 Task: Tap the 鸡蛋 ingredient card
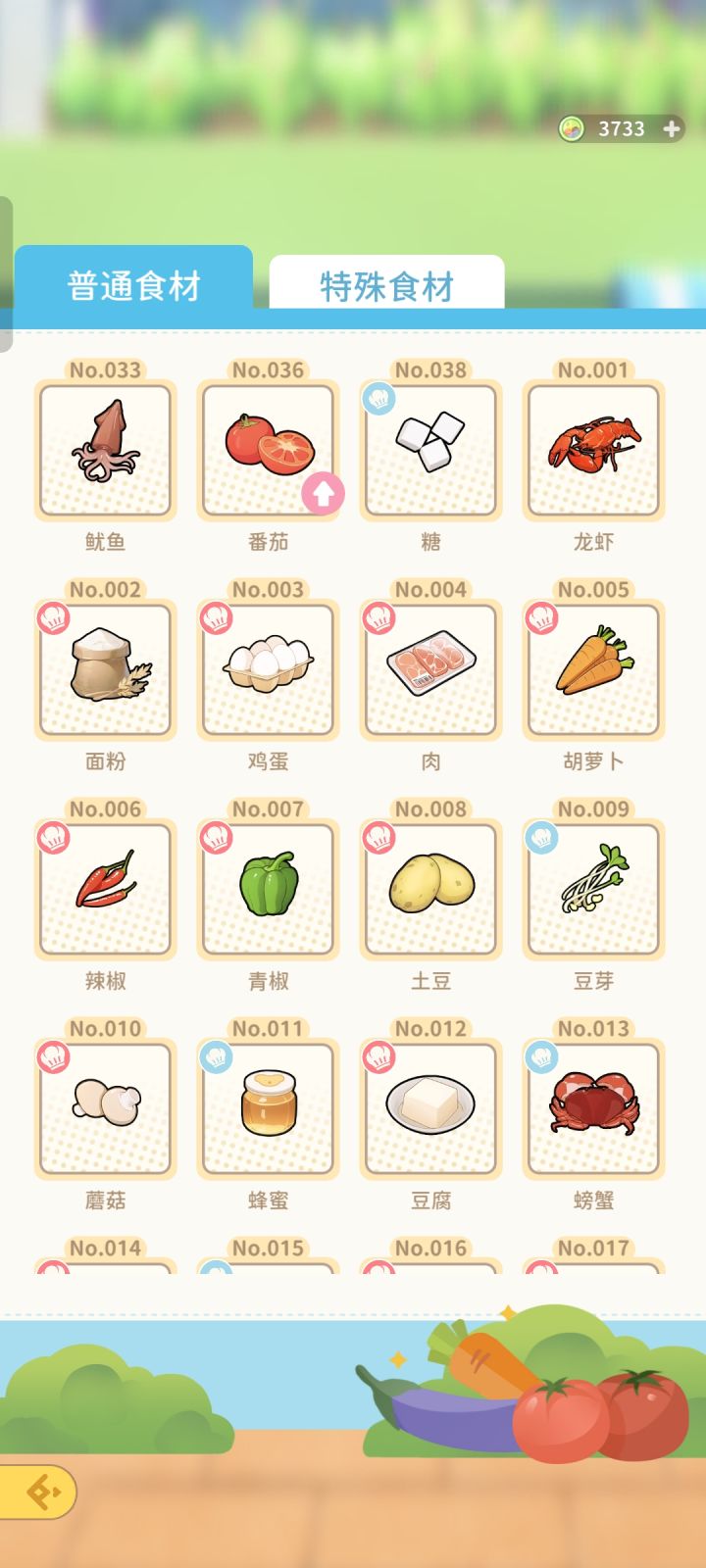pos(268,670)
